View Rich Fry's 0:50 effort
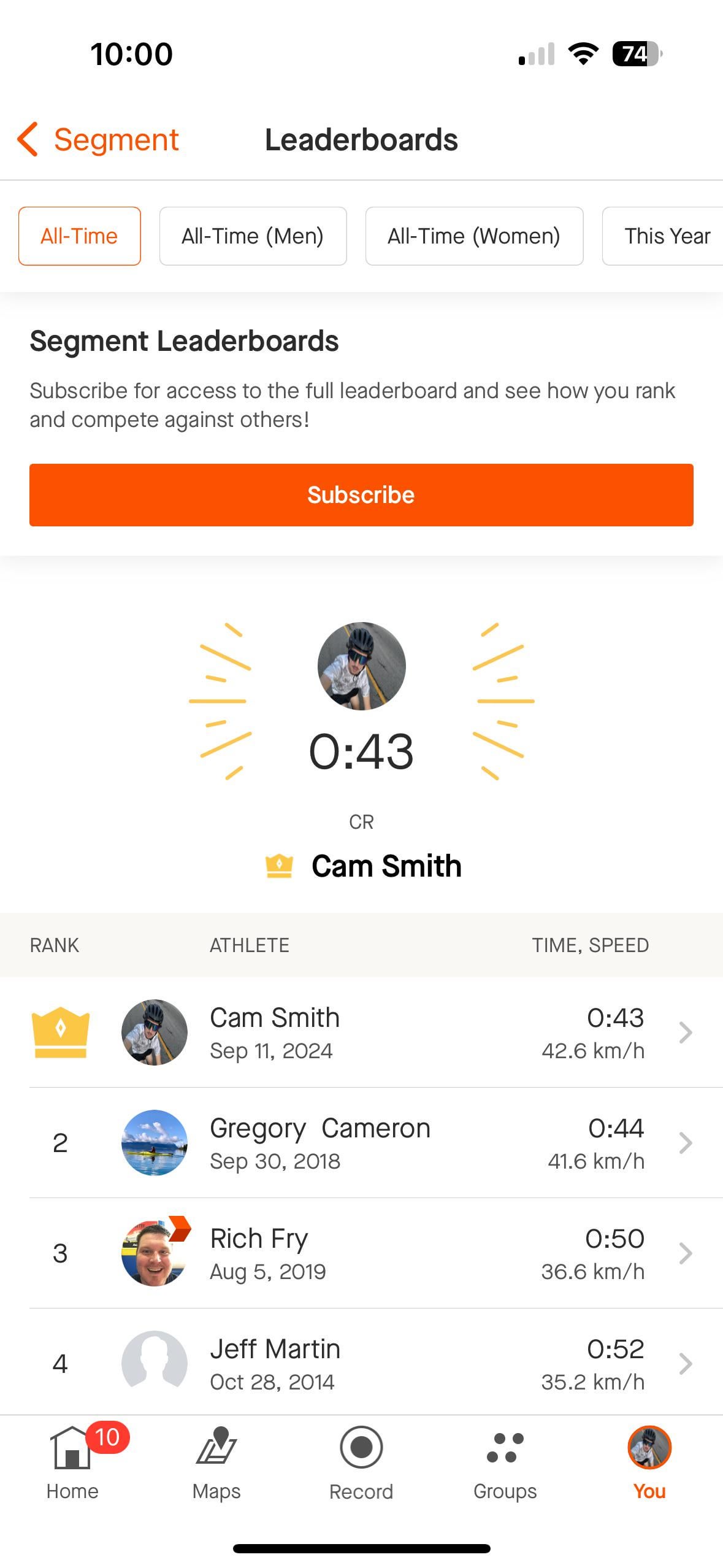The image size is (723, 1568). pos(361,1253)
